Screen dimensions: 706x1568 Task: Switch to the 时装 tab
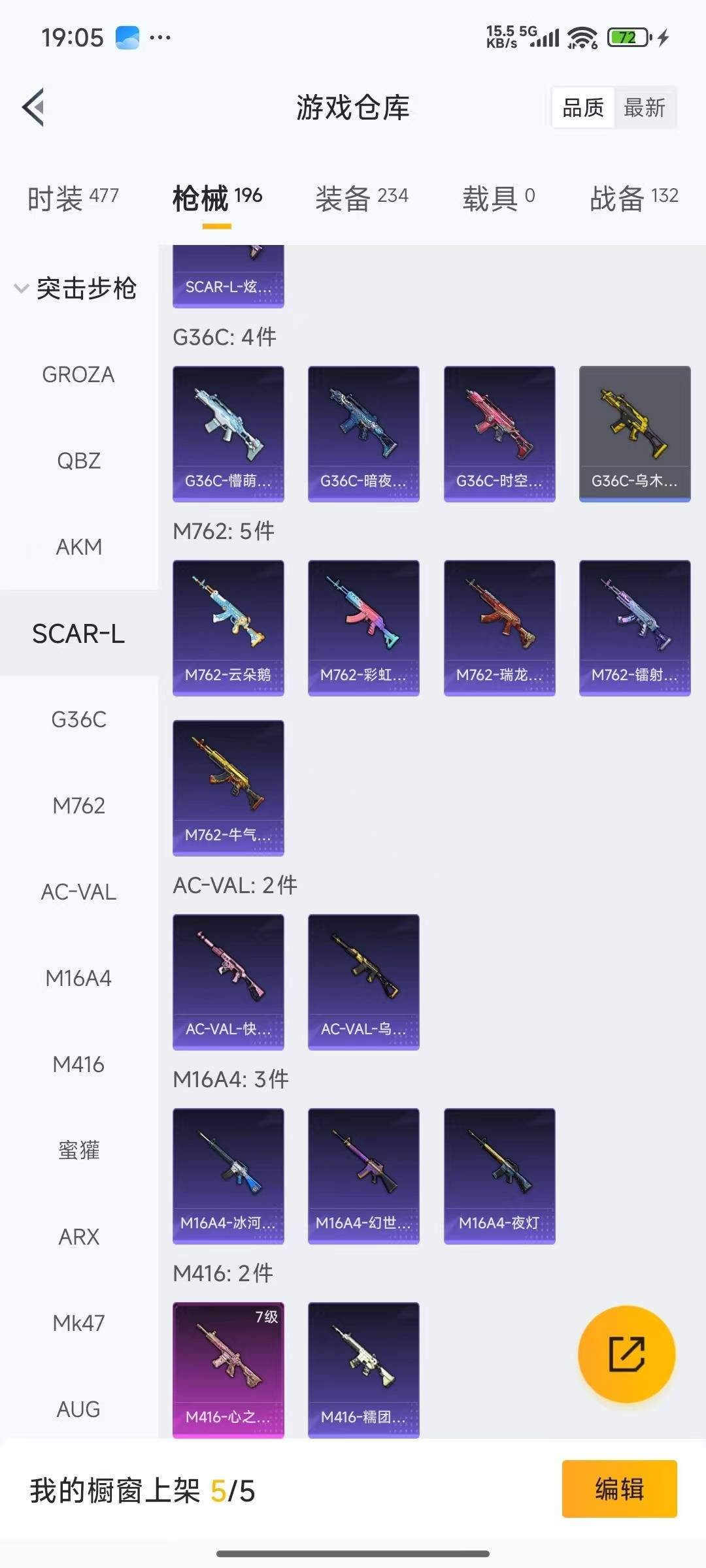[73, 198]
